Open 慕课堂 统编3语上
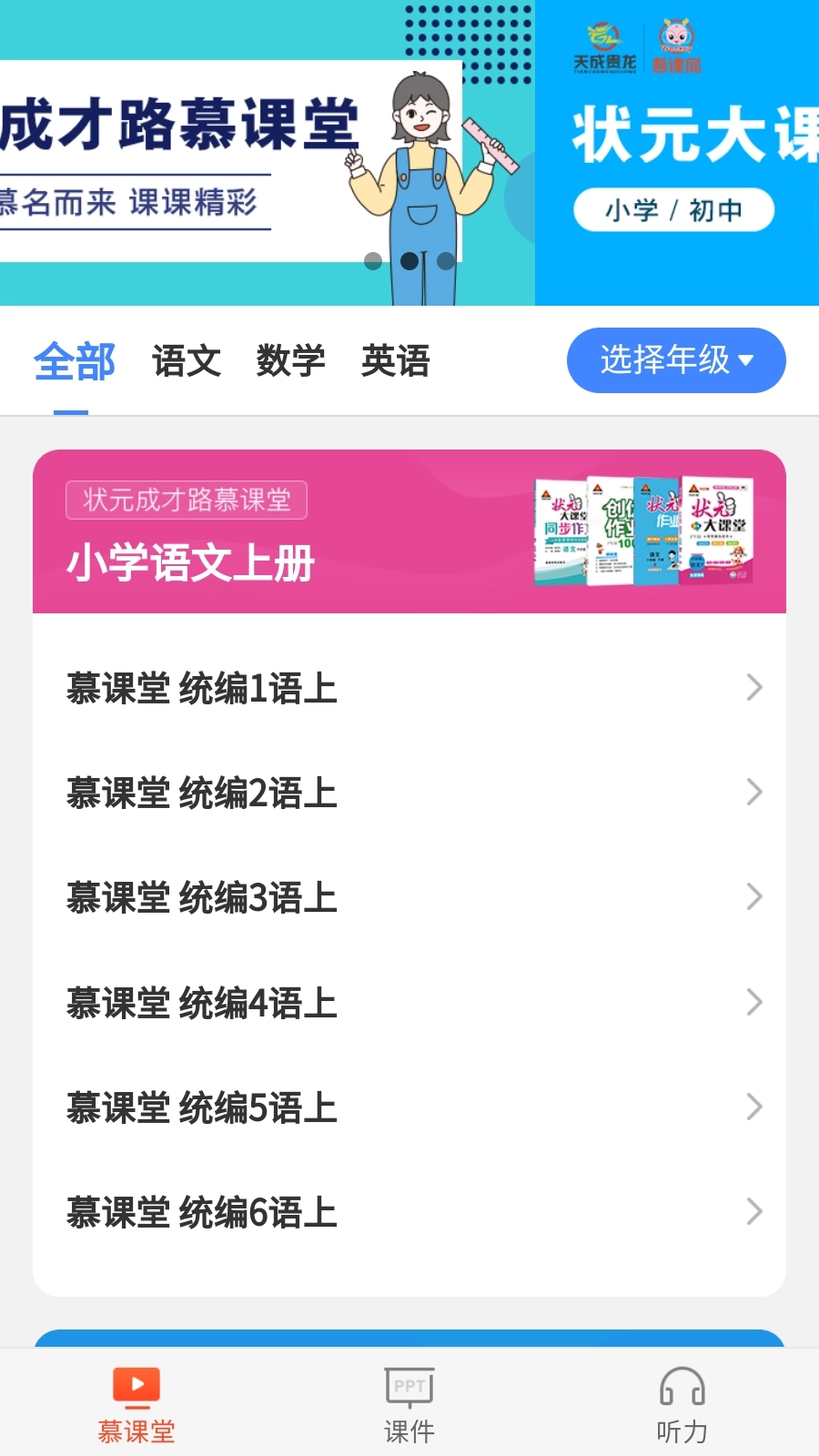 point(409,897)
